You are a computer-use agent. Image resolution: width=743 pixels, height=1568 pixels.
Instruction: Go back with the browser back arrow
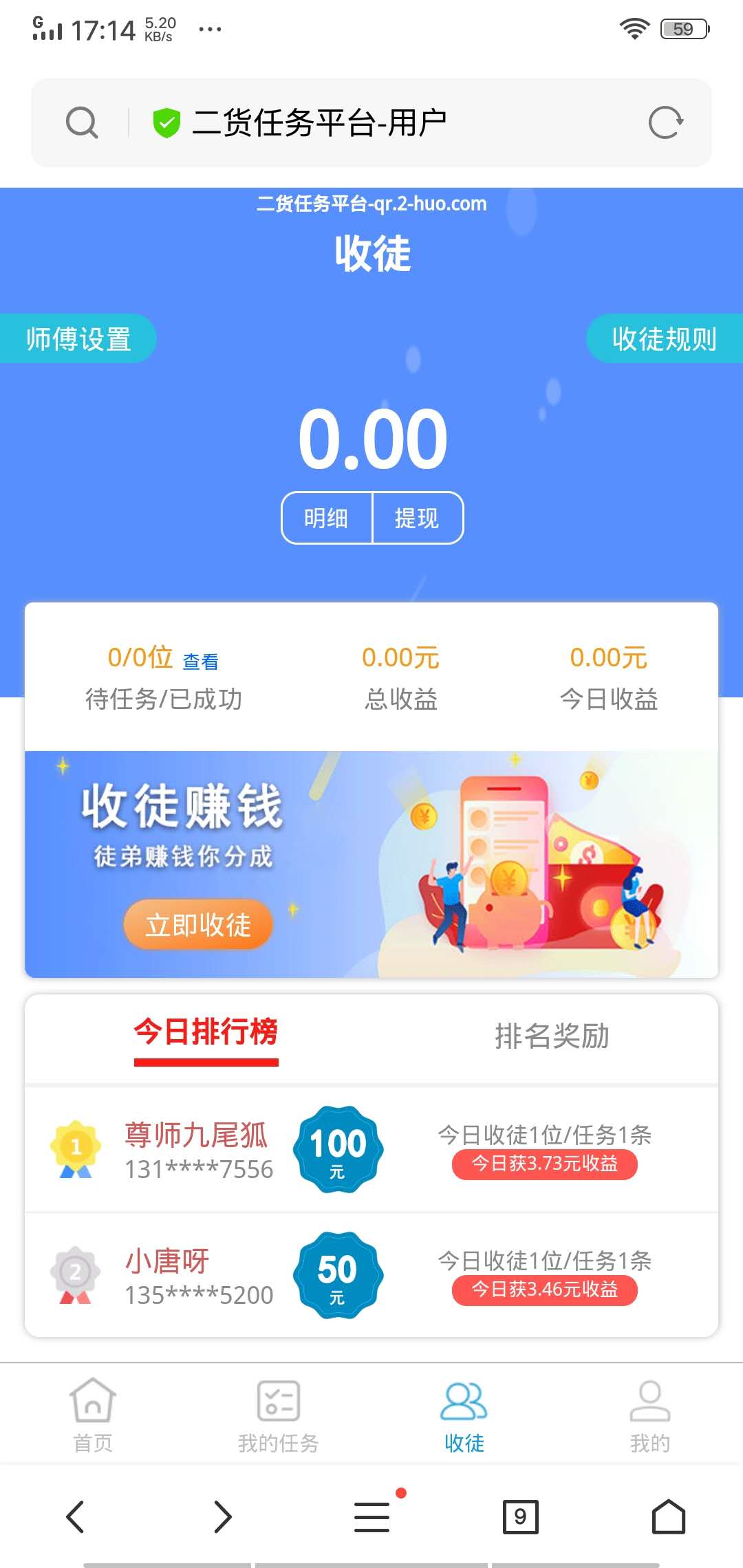click(x=76, y=1516)
